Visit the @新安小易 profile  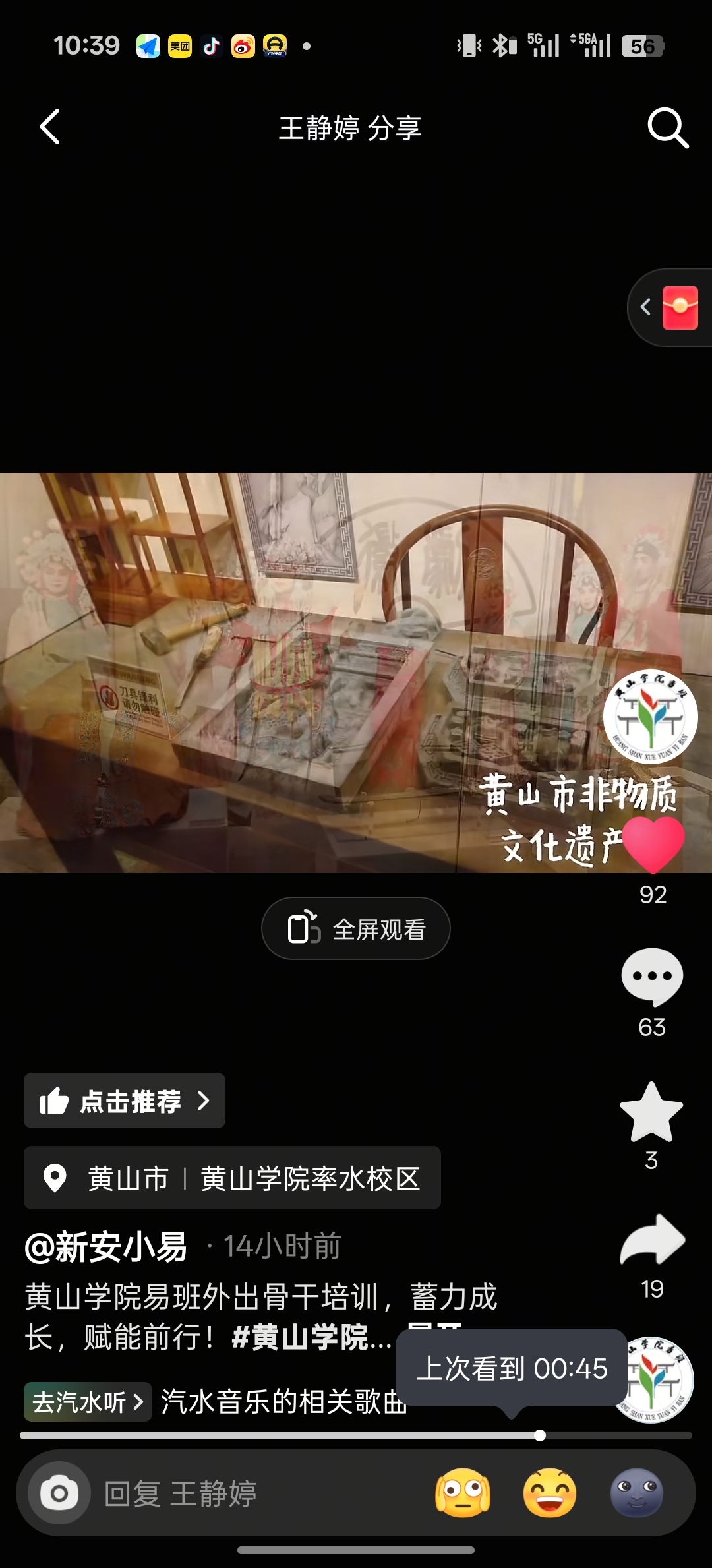pyautogui.click(x=106, y=1247)
